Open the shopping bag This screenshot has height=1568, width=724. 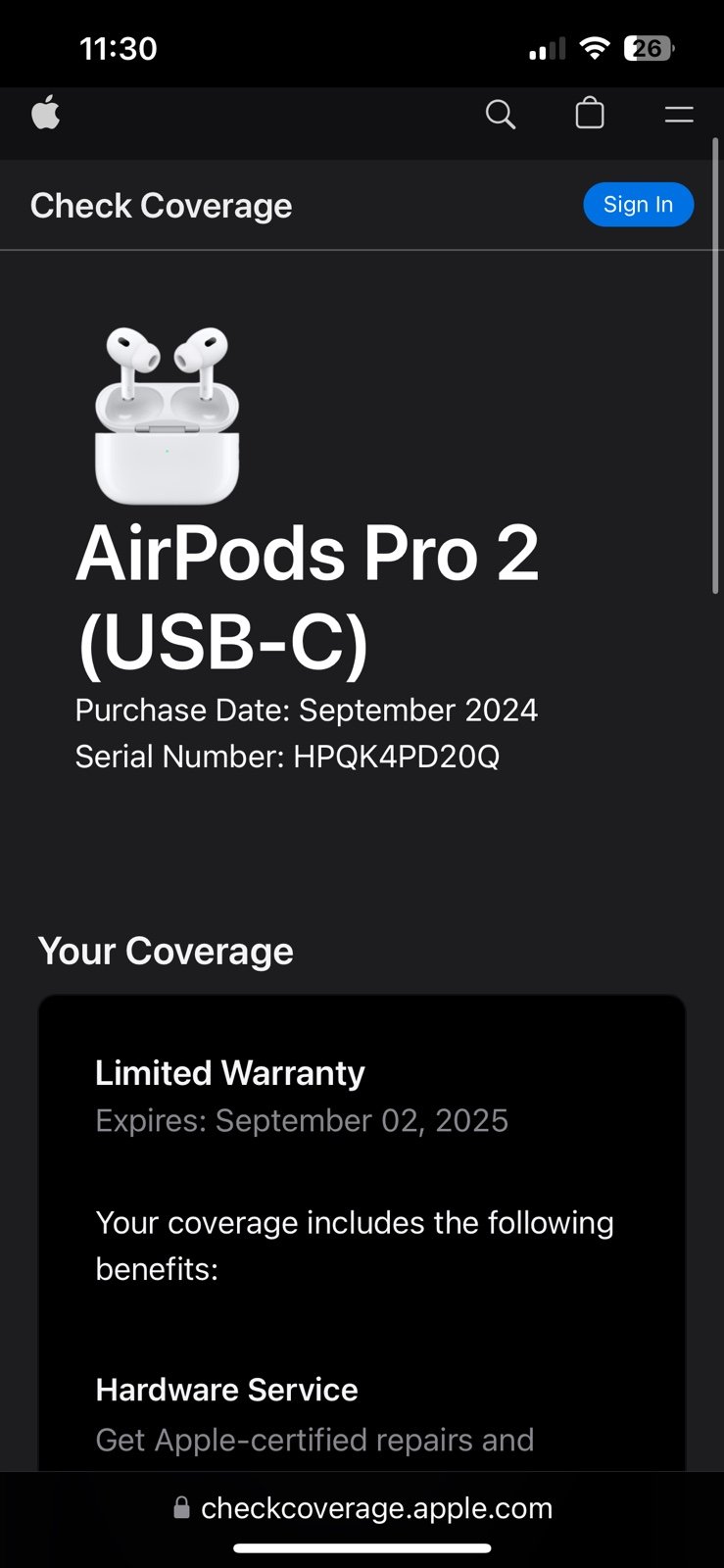coord(590,114)
